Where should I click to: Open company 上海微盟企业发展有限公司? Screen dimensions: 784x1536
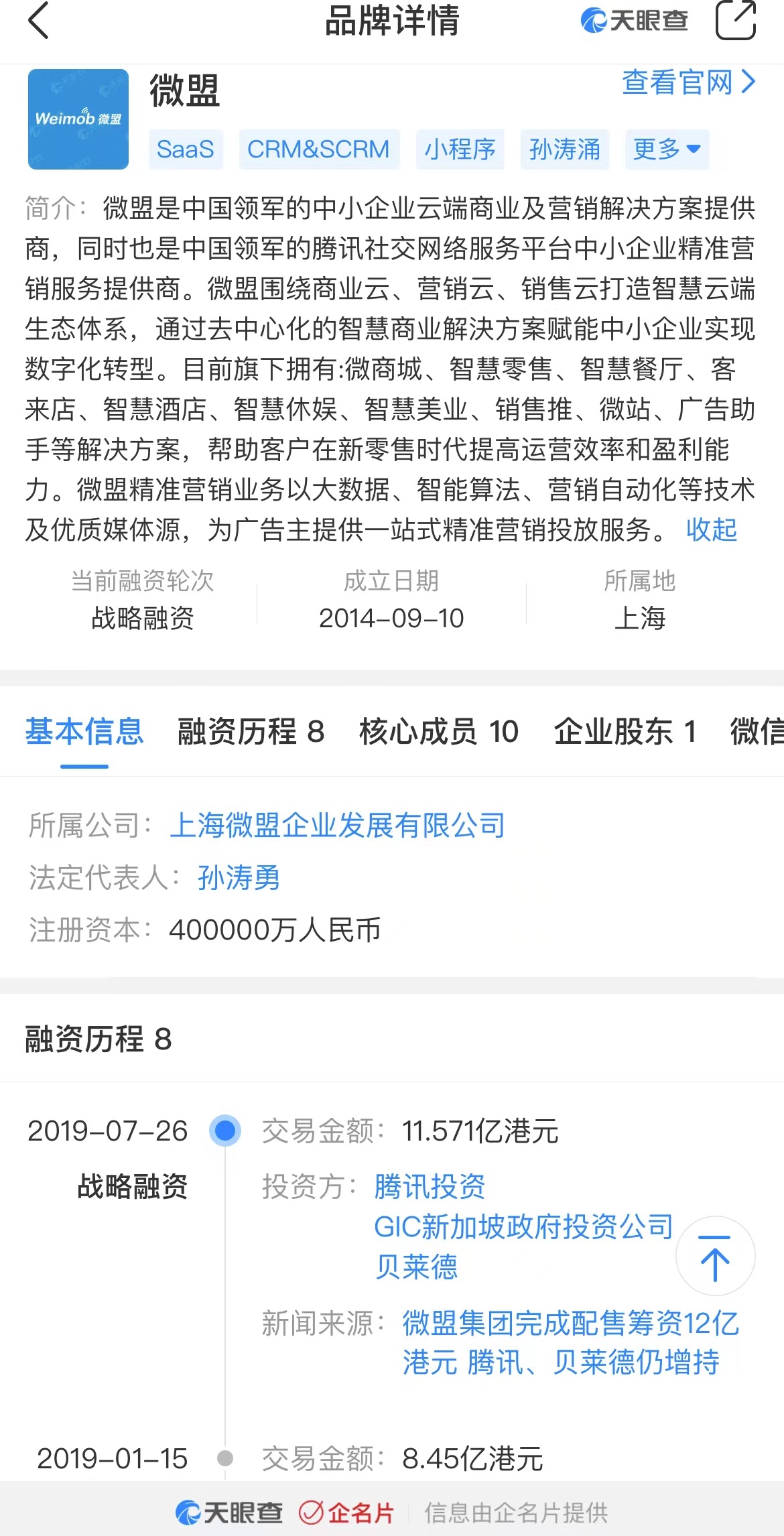coord(337,825)
